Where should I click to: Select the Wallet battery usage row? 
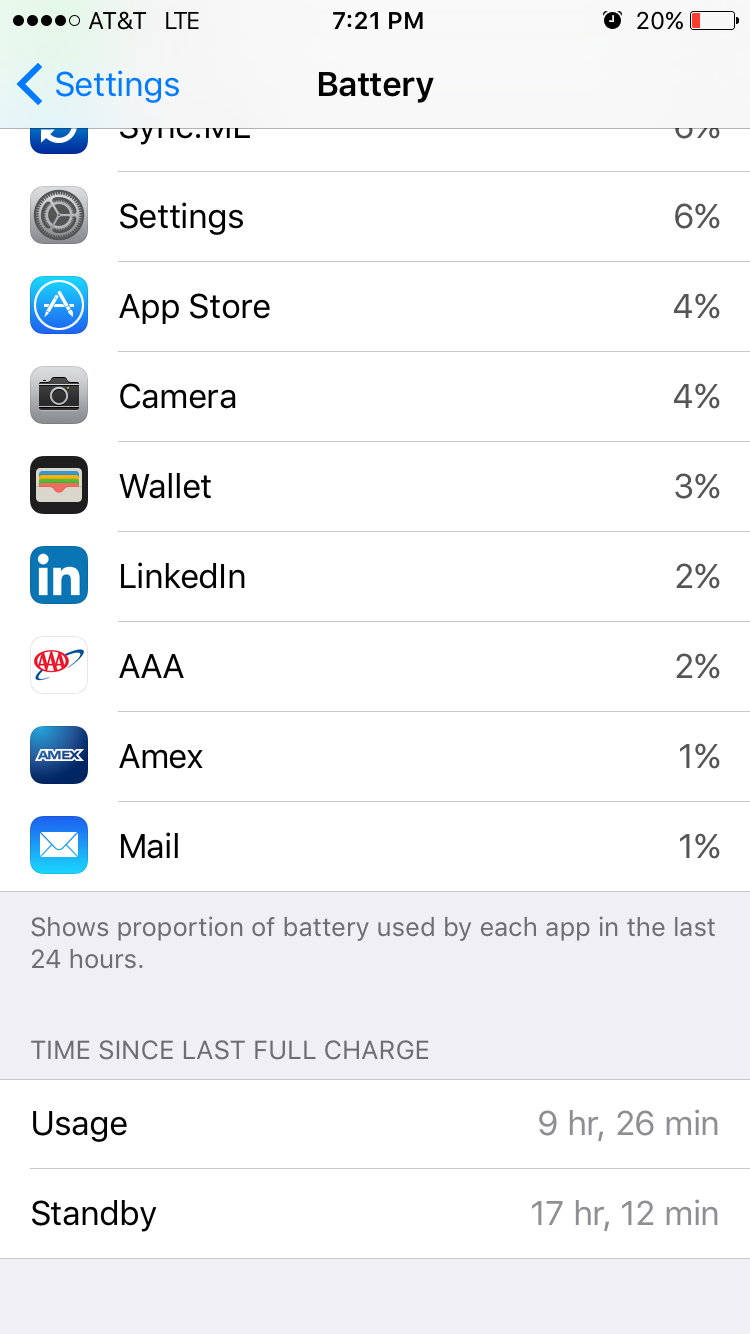click(375, 487)
